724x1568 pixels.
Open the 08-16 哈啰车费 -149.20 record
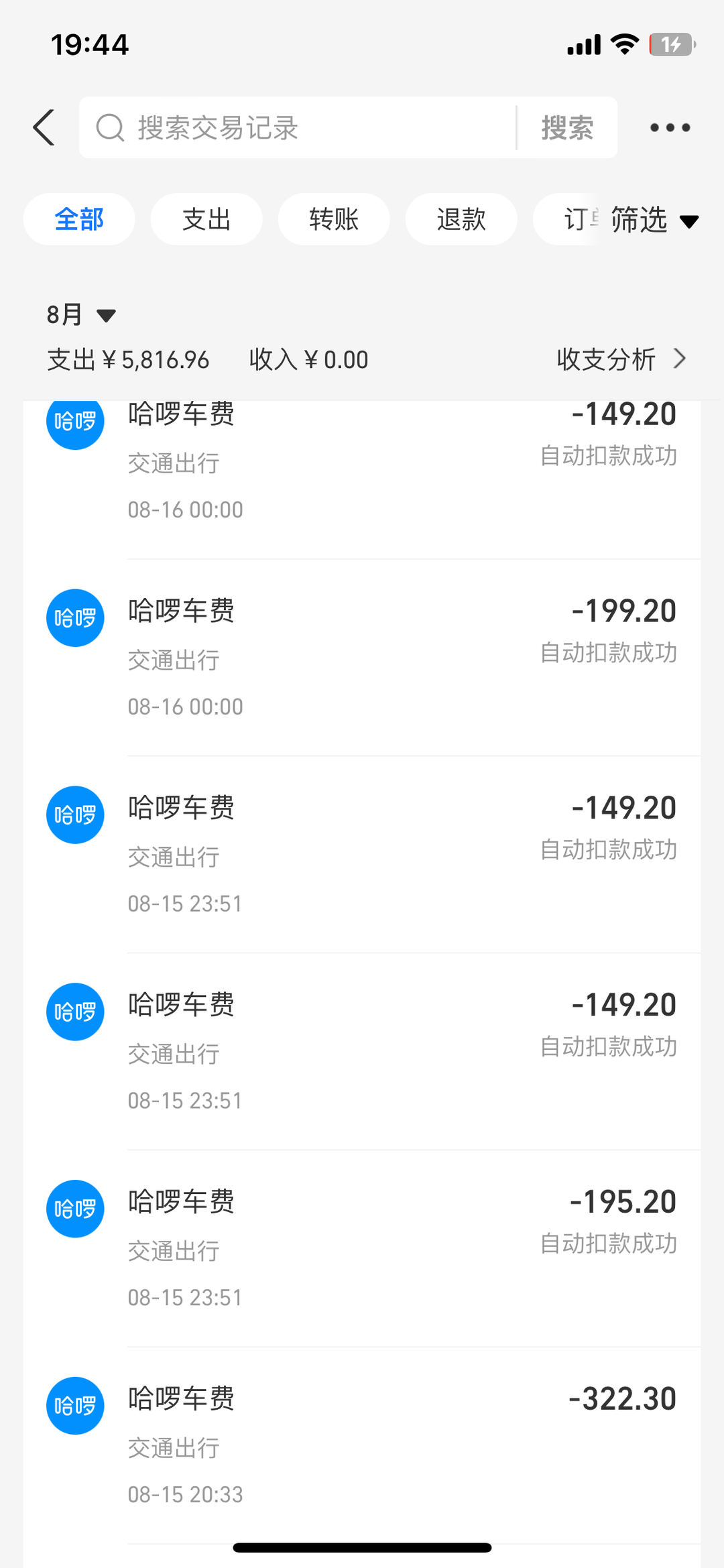pyautogui.click(x=402, y=463)
